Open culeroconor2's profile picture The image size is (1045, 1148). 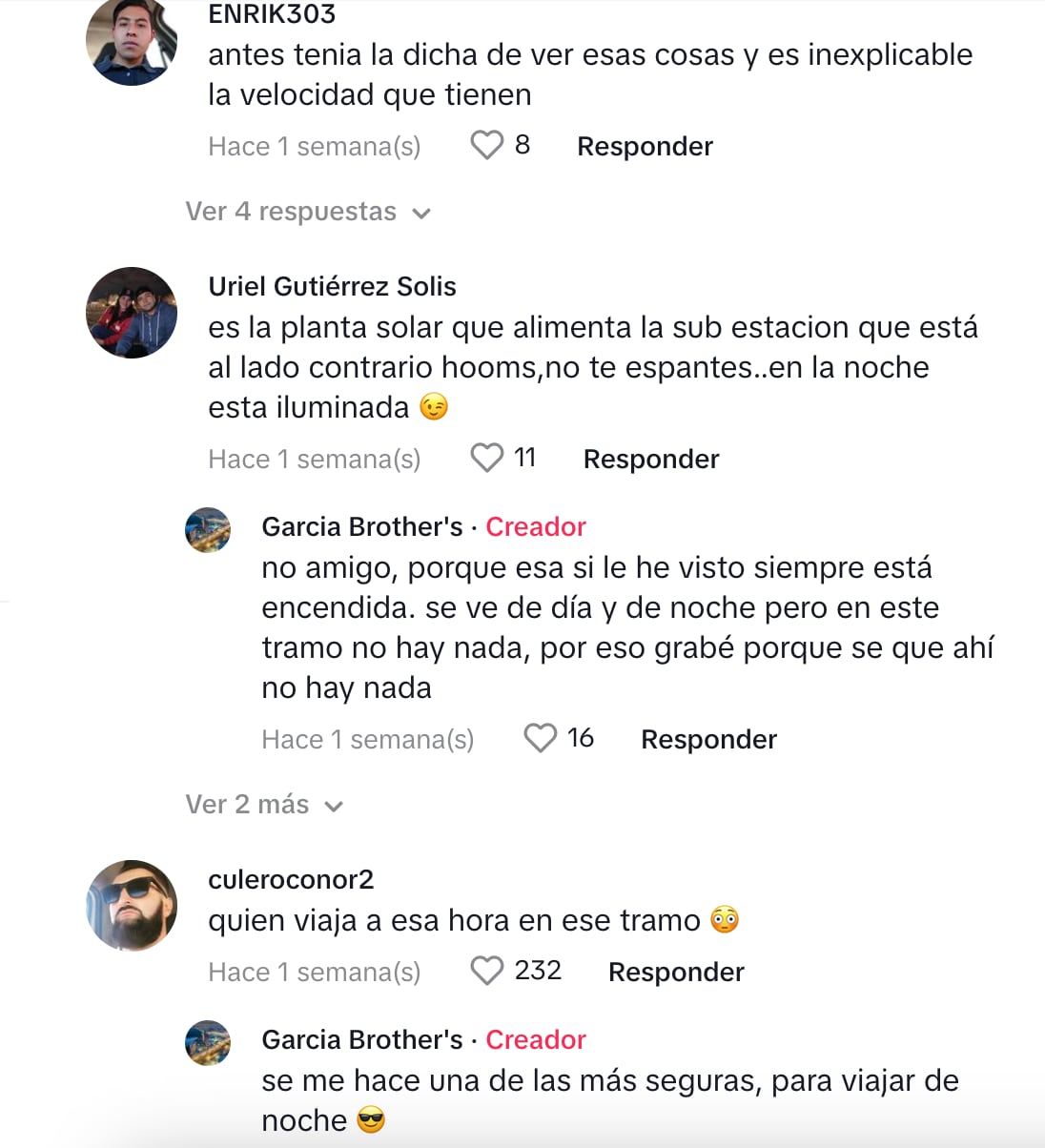[132, 906]
